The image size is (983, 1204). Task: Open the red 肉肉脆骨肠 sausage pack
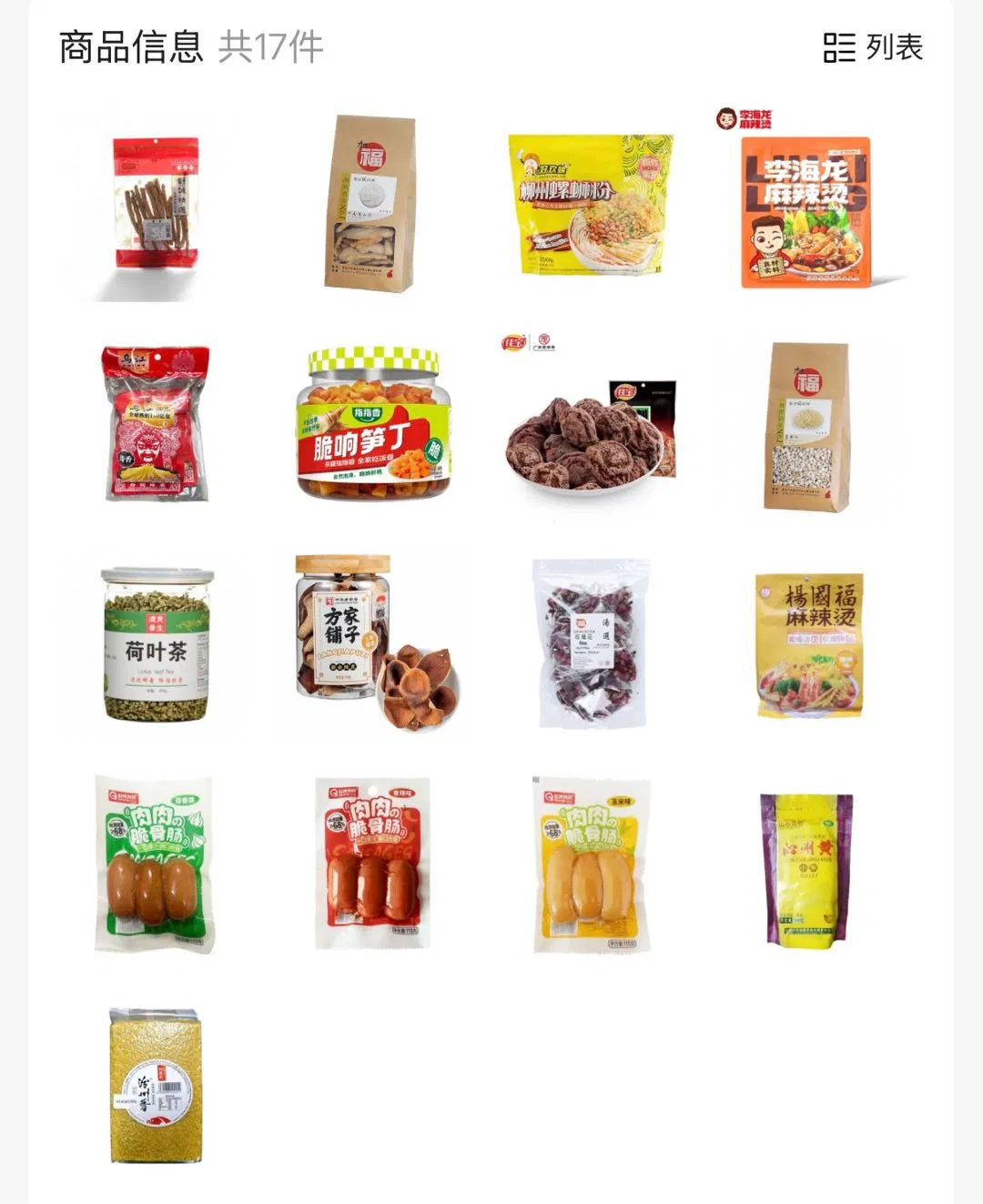pos(372,863)
